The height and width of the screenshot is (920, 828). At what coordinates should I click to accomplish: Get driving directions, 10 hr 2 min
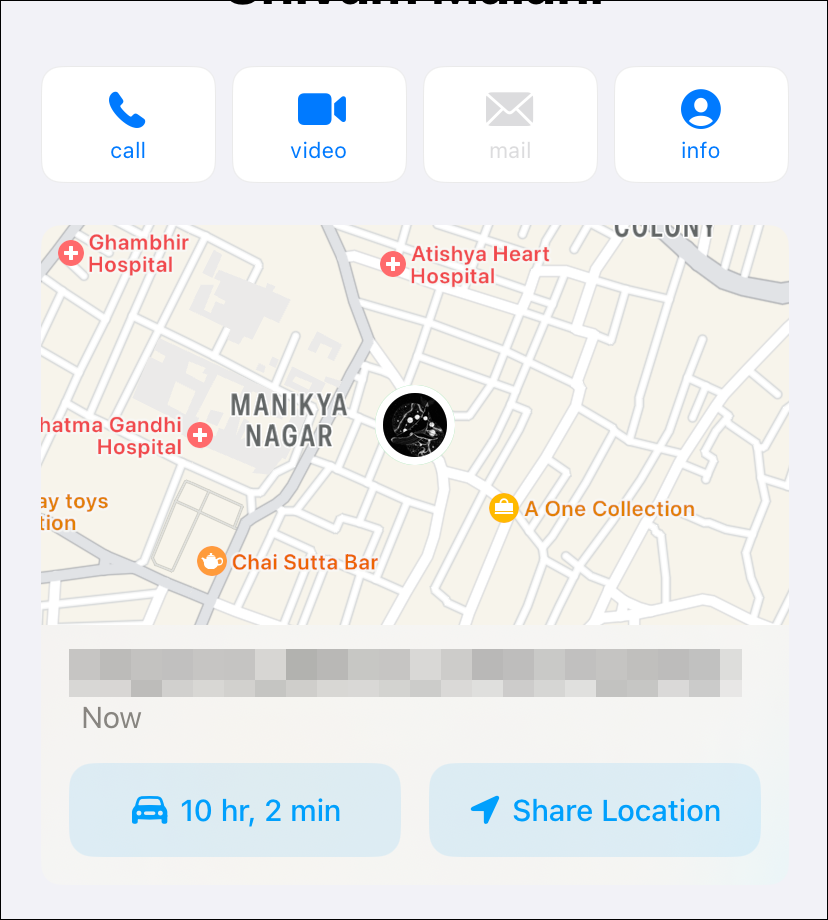[235, 810]
